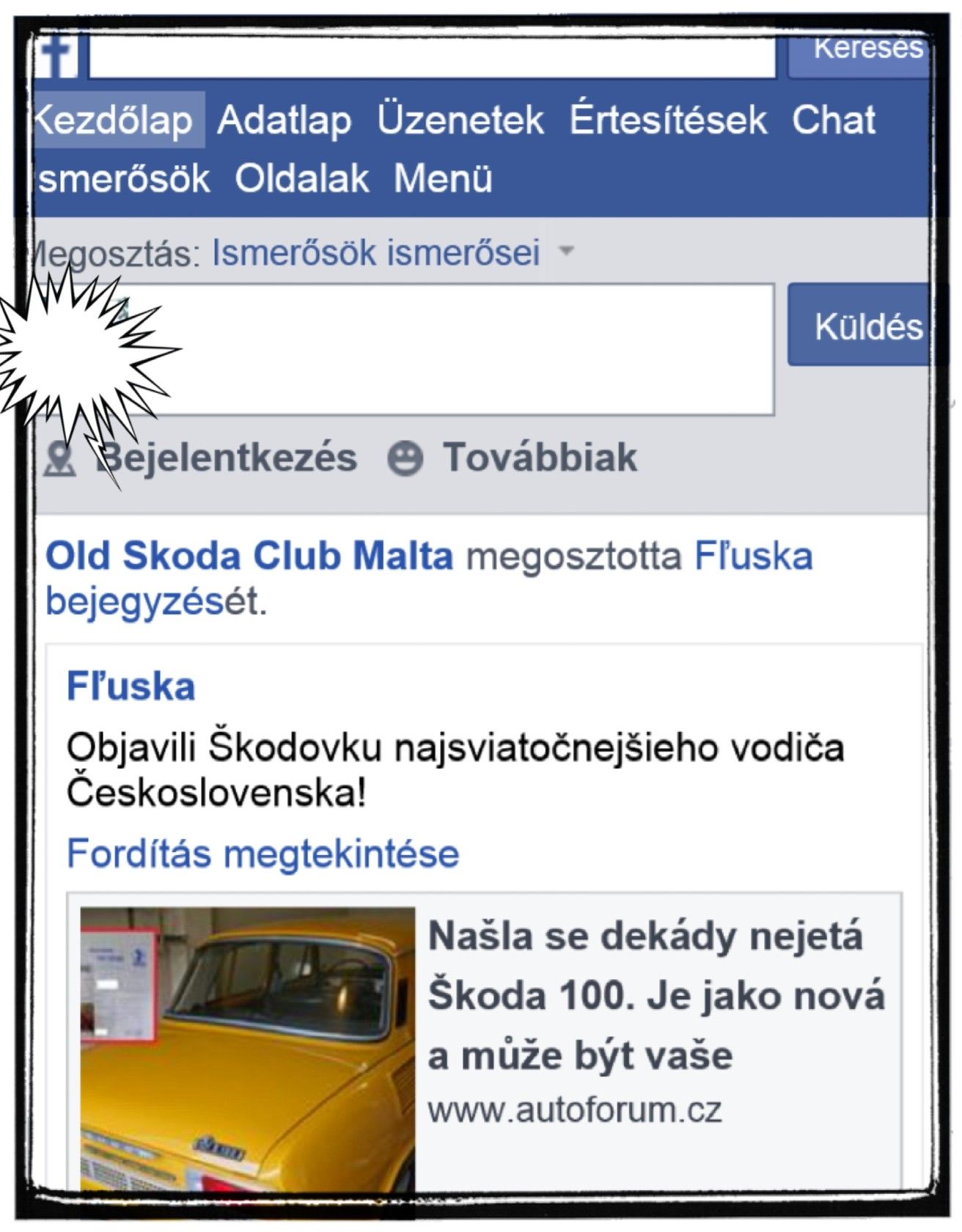Open the Fľuska page from the post card
The width and height of the screenshot is (962, 1232).
pyautogui.click(x=131, y=687)
